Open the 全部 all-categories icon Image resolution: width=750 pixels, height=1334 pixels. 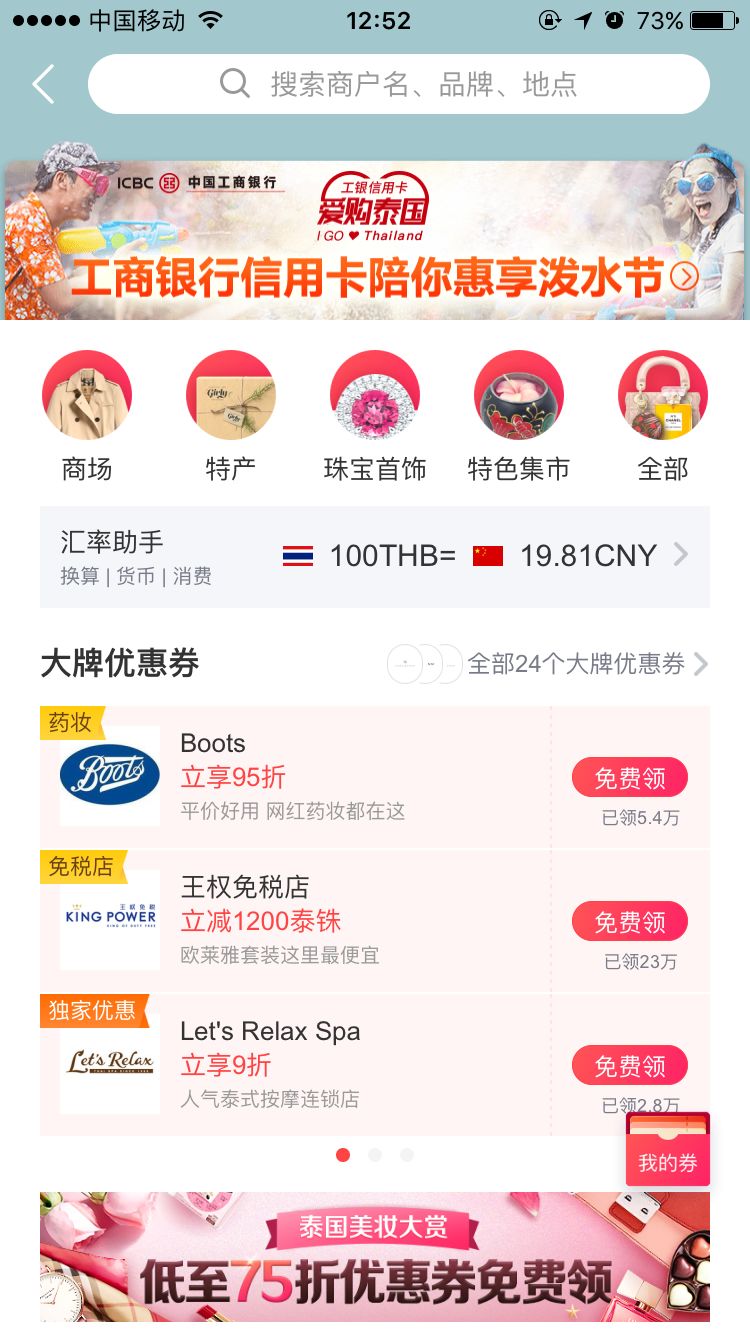tap(662, 394)
